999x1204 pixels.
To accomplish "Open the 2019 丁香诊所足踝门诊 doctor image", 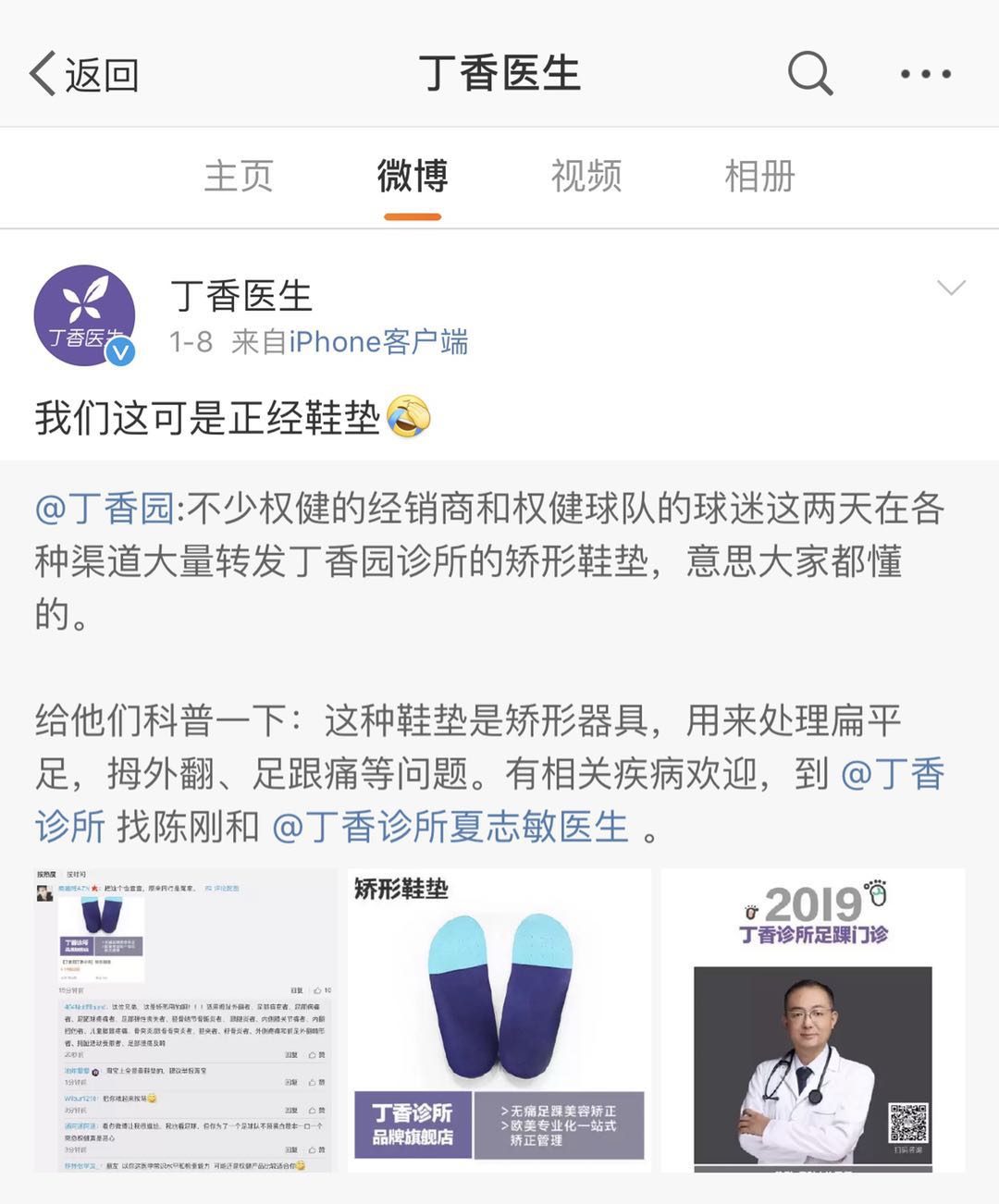I will tap(812, 1020).
